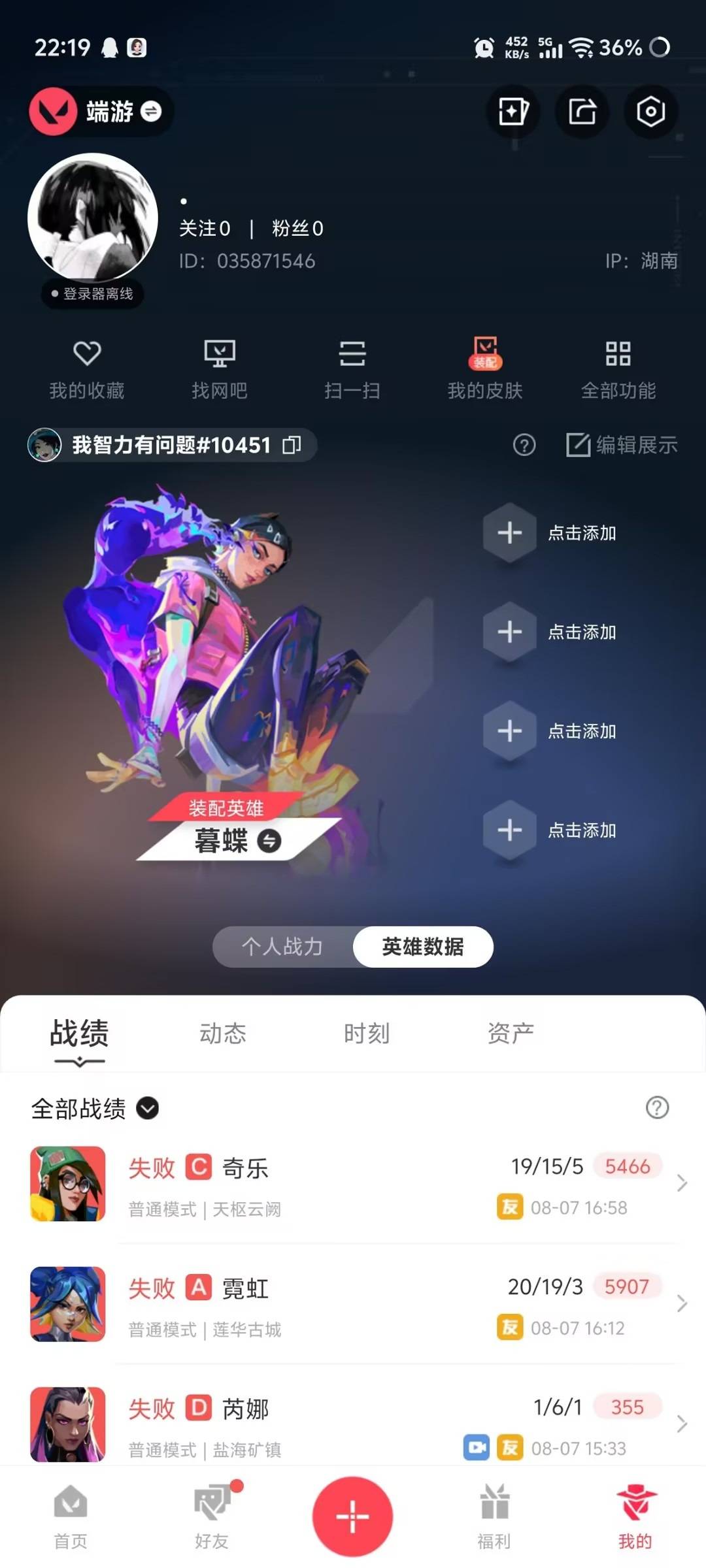Open 我的收藏 favorites
This screenshot has width=706, height=1568.
click(x=87, y=370)
